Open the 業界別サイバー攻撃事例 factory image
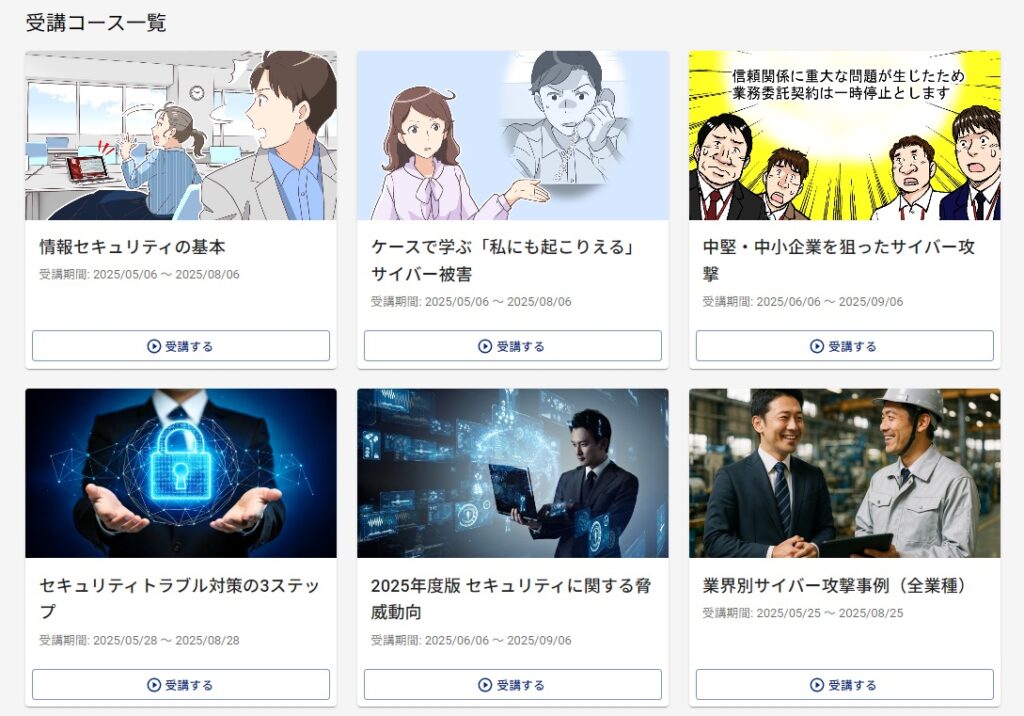Viewport: 1024px width, 716px height. 844,473
